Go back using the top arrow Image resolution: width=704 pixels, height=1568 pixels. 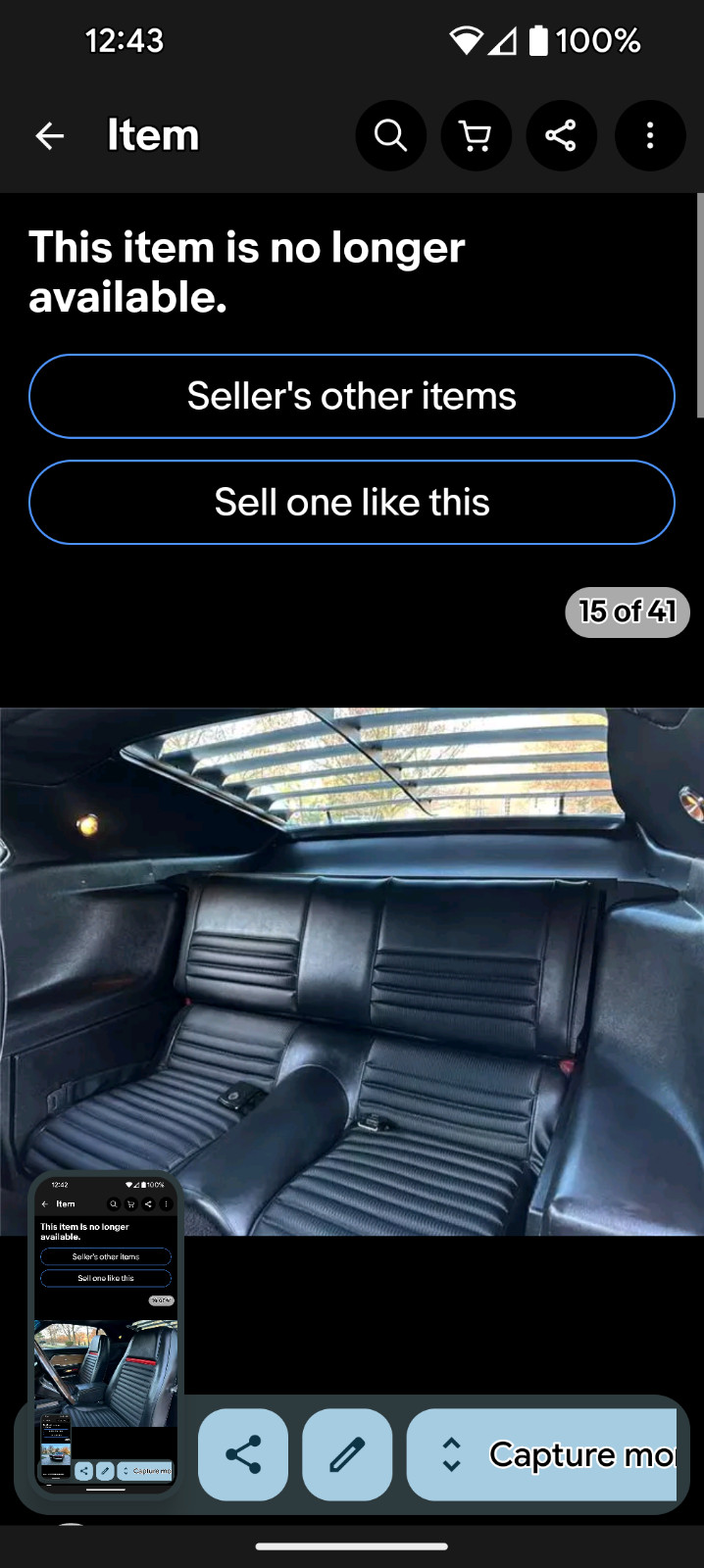pyautogui.click(x=49, y=135)
